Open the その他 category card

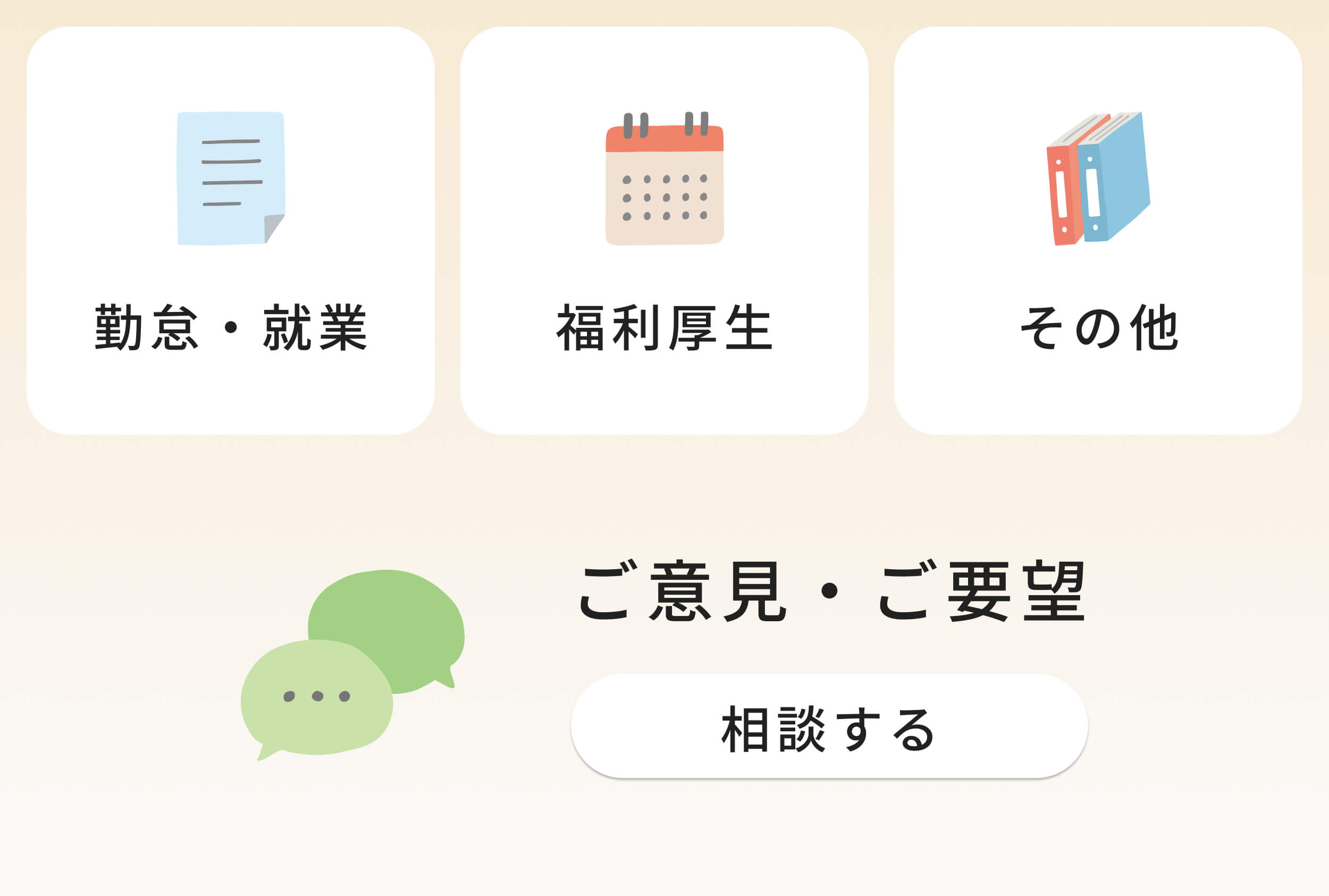[1098, 230]
